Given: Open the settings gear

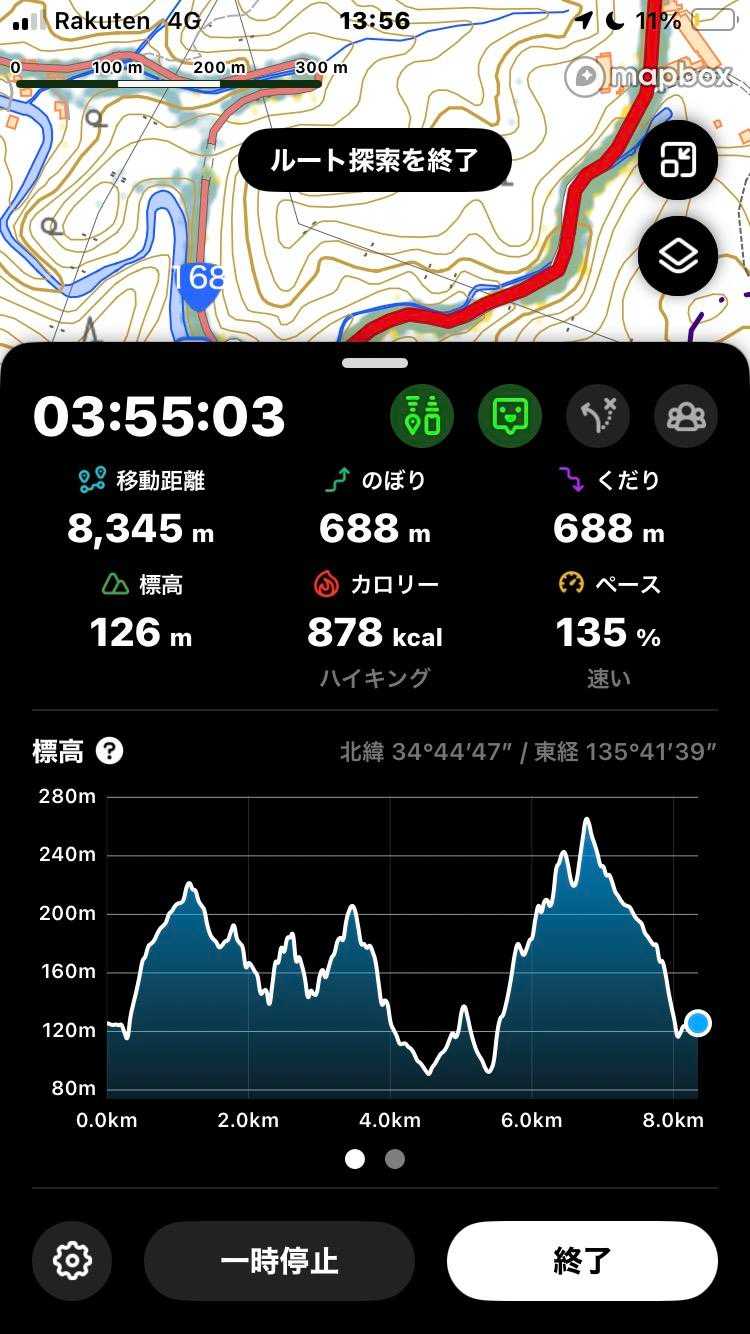Looking at the screenshot, I should point(72,1261).
